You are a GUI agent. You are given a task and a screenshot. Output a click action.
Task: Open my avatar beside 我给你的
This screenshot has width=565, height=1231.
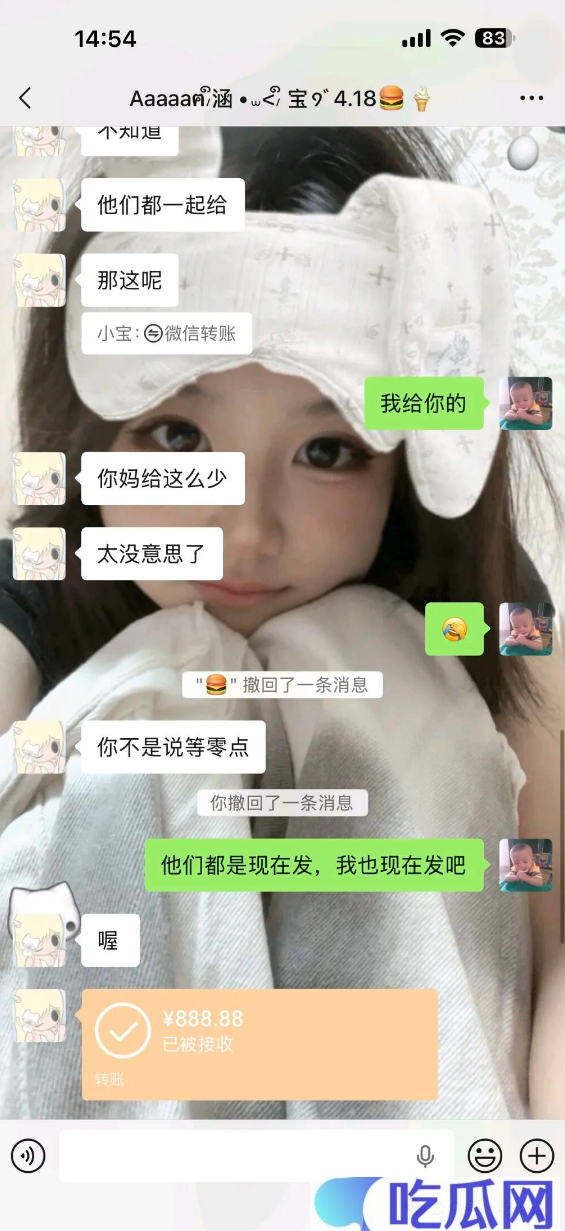(526, 404)
